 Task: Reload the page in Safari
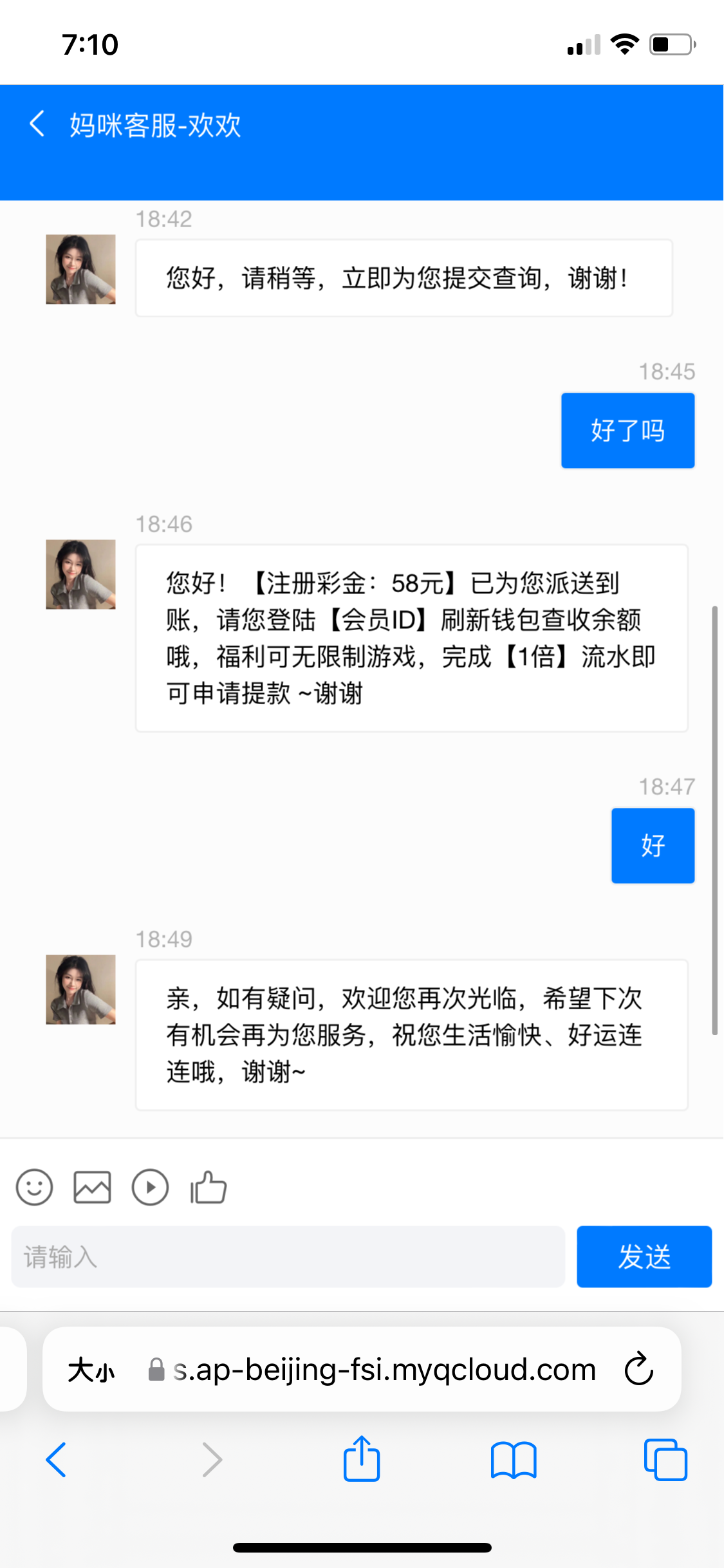pyautogui.click(x=638, y=1369)
